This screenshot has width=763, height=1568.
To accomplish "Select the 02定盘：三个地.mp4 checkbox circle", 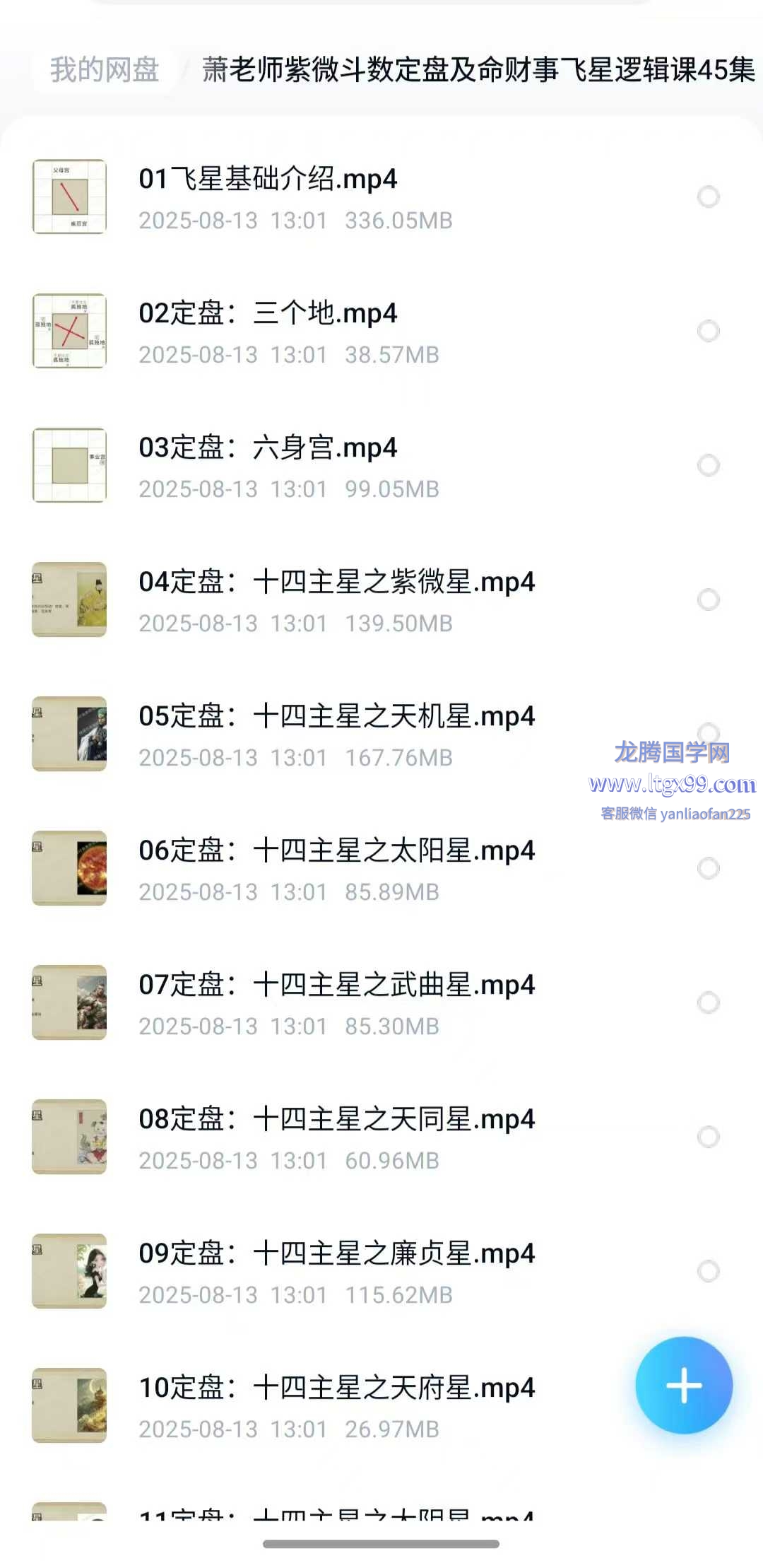I will [x=708, y=331].
